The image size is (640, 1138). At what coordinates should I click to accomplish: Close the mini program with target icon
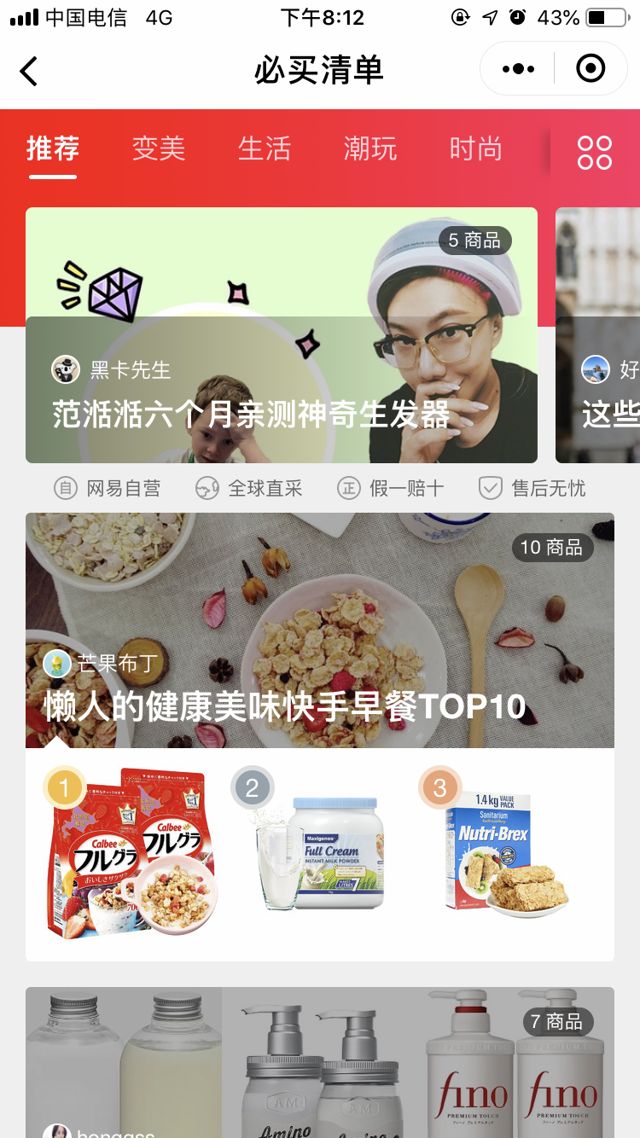591,69
